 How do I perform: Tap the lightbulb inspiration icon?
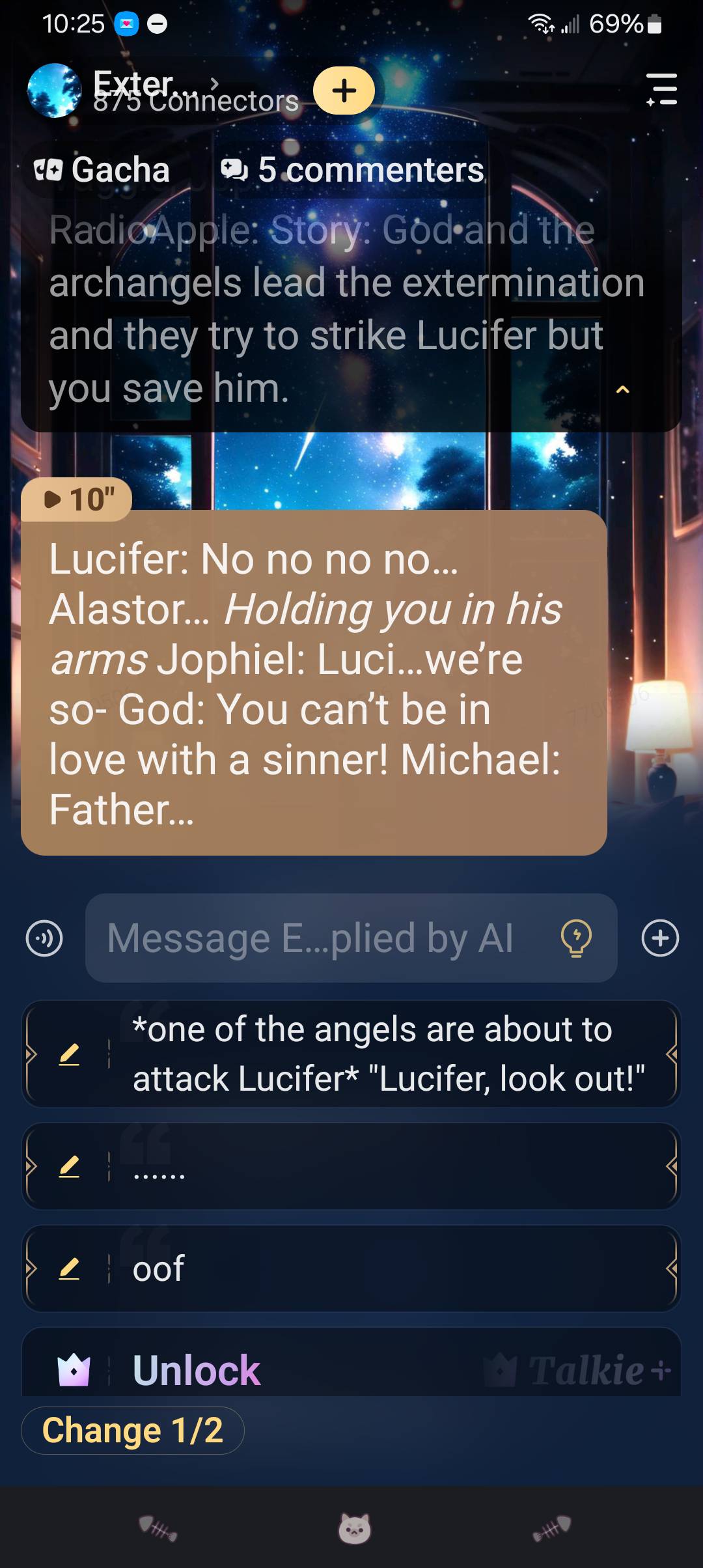tap(576, 938)
